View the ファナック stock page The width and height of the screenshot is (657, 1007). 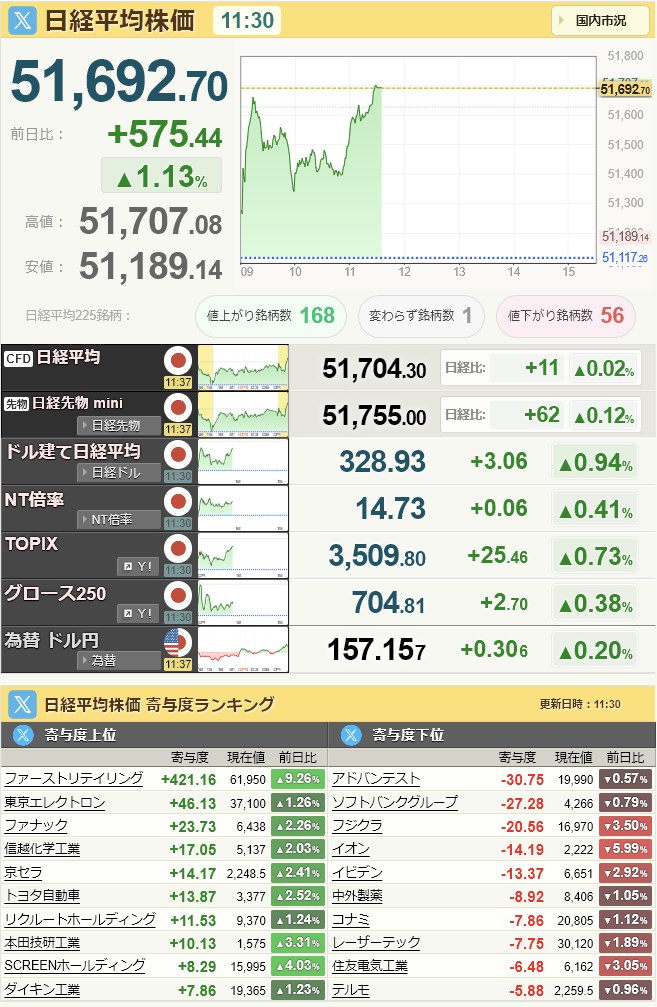coord(36,825)
